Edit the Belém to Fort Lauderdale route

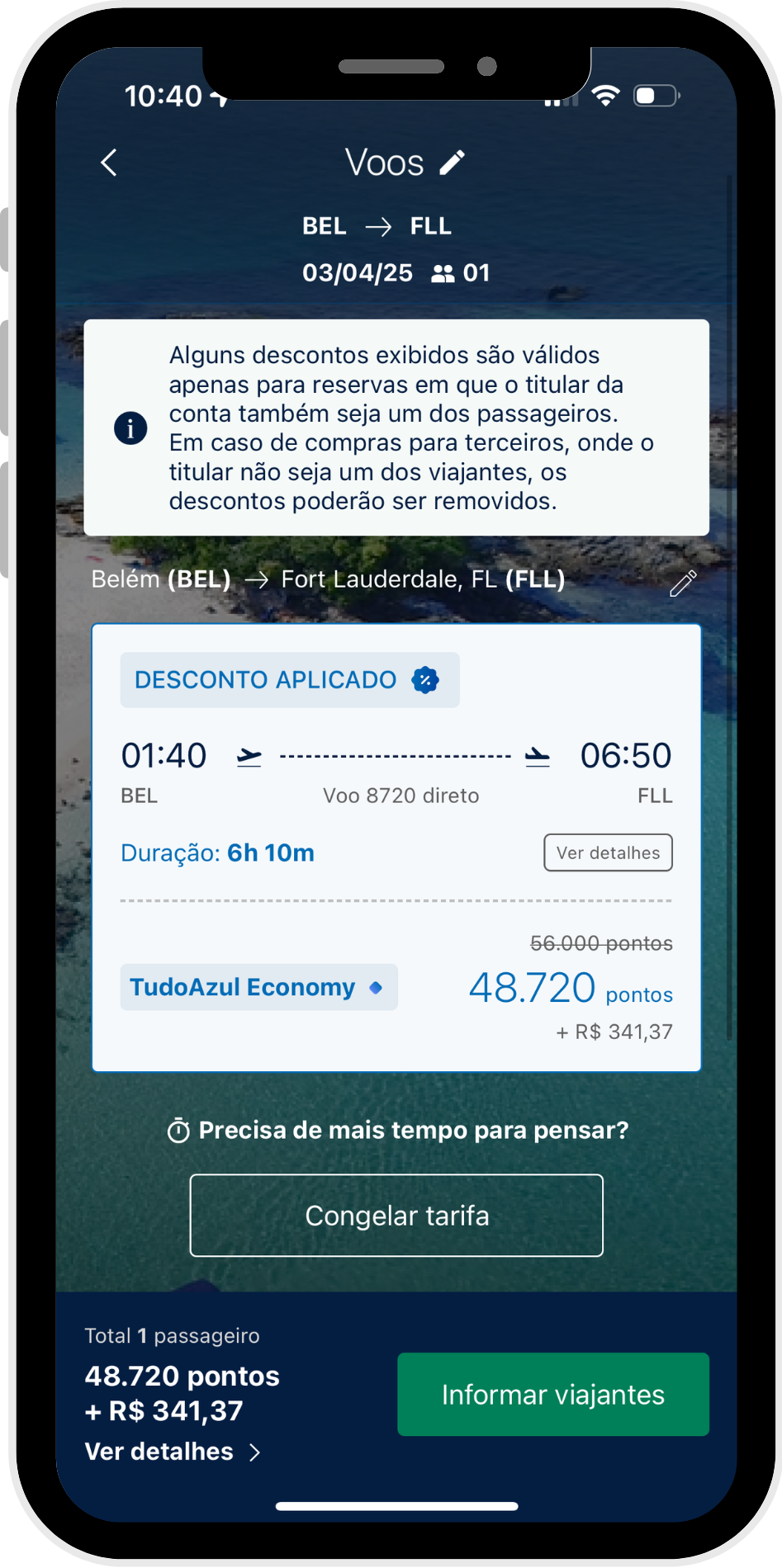coord(682,583)
